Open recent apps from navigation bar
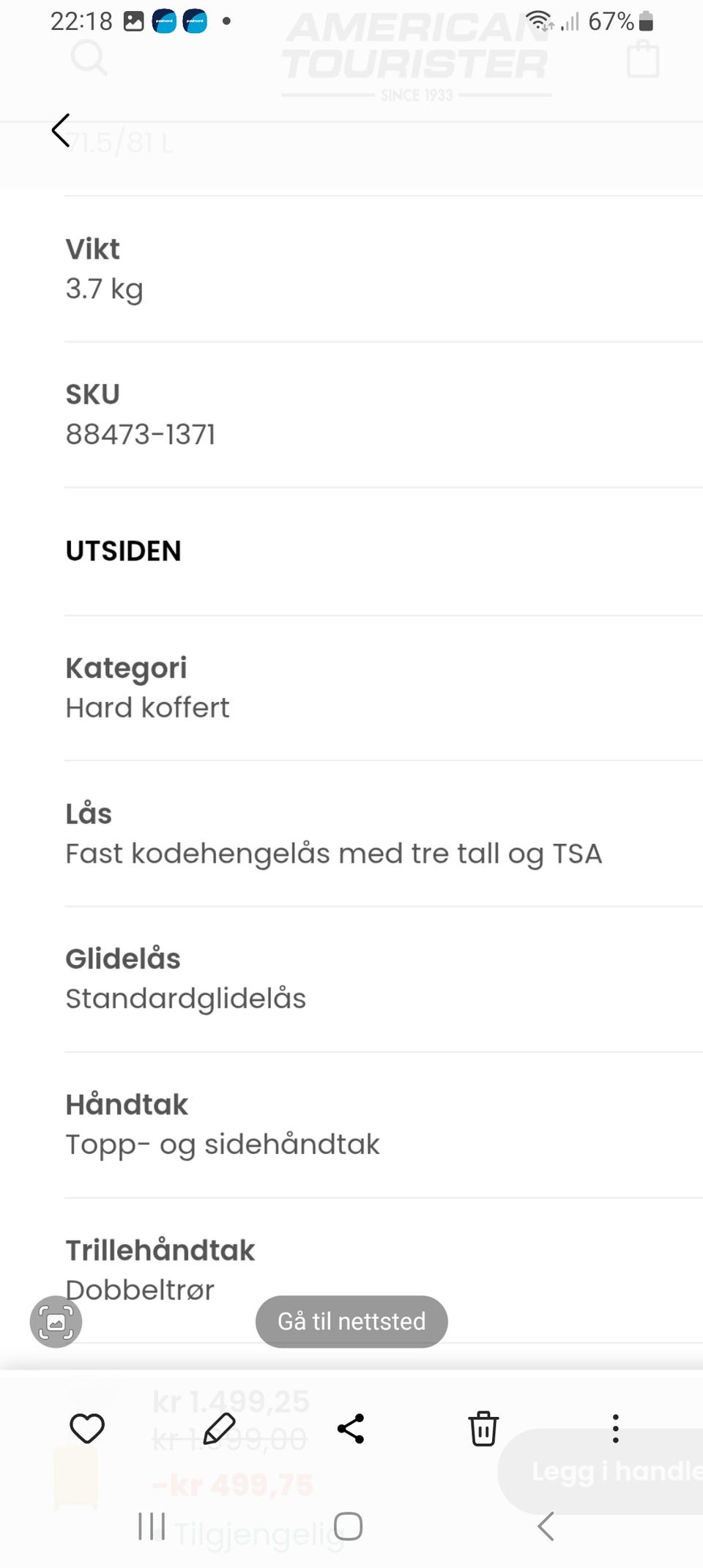Screen dimensions: 703x1568 [x=152, y=1526]
